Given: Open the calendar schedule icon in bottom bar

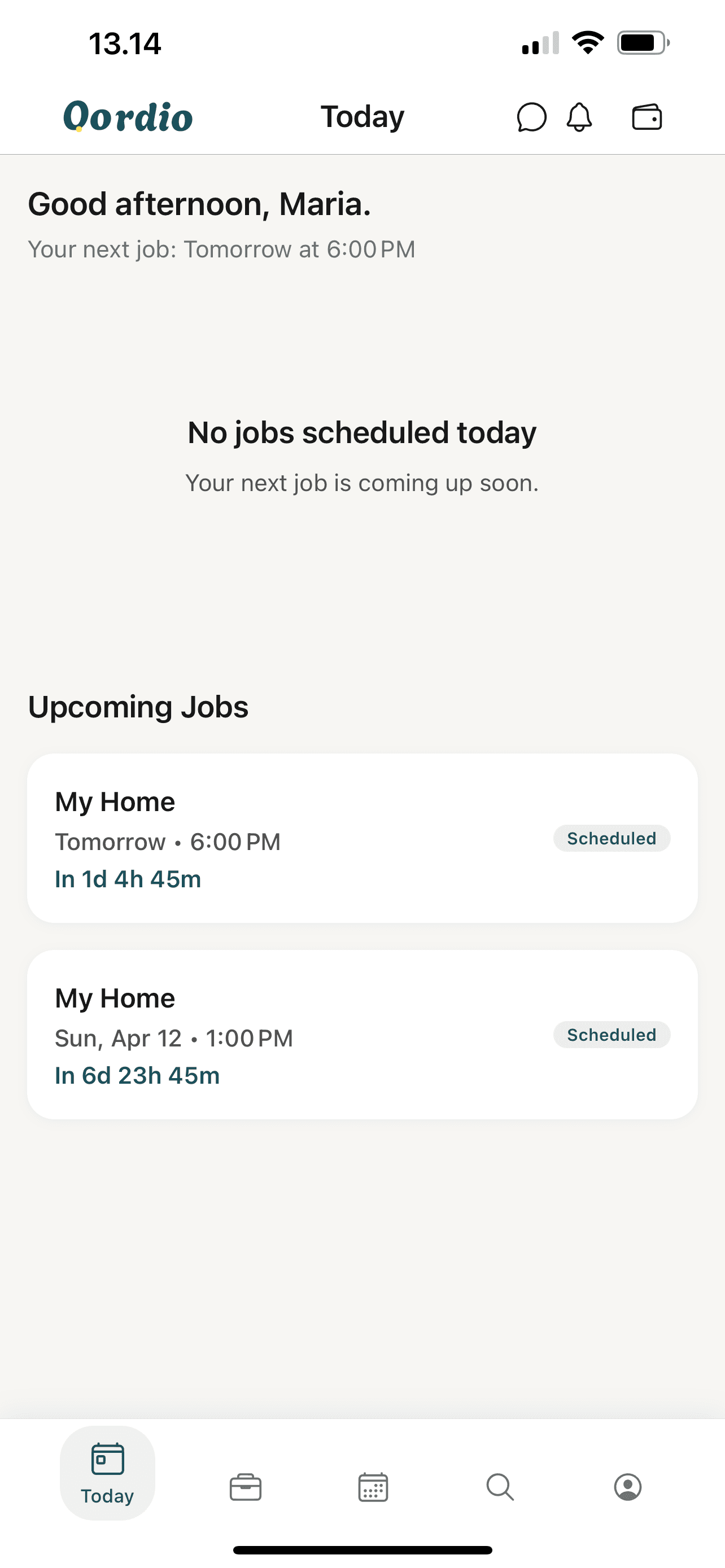Looking at the screenshot, I should coord(373,1488).
